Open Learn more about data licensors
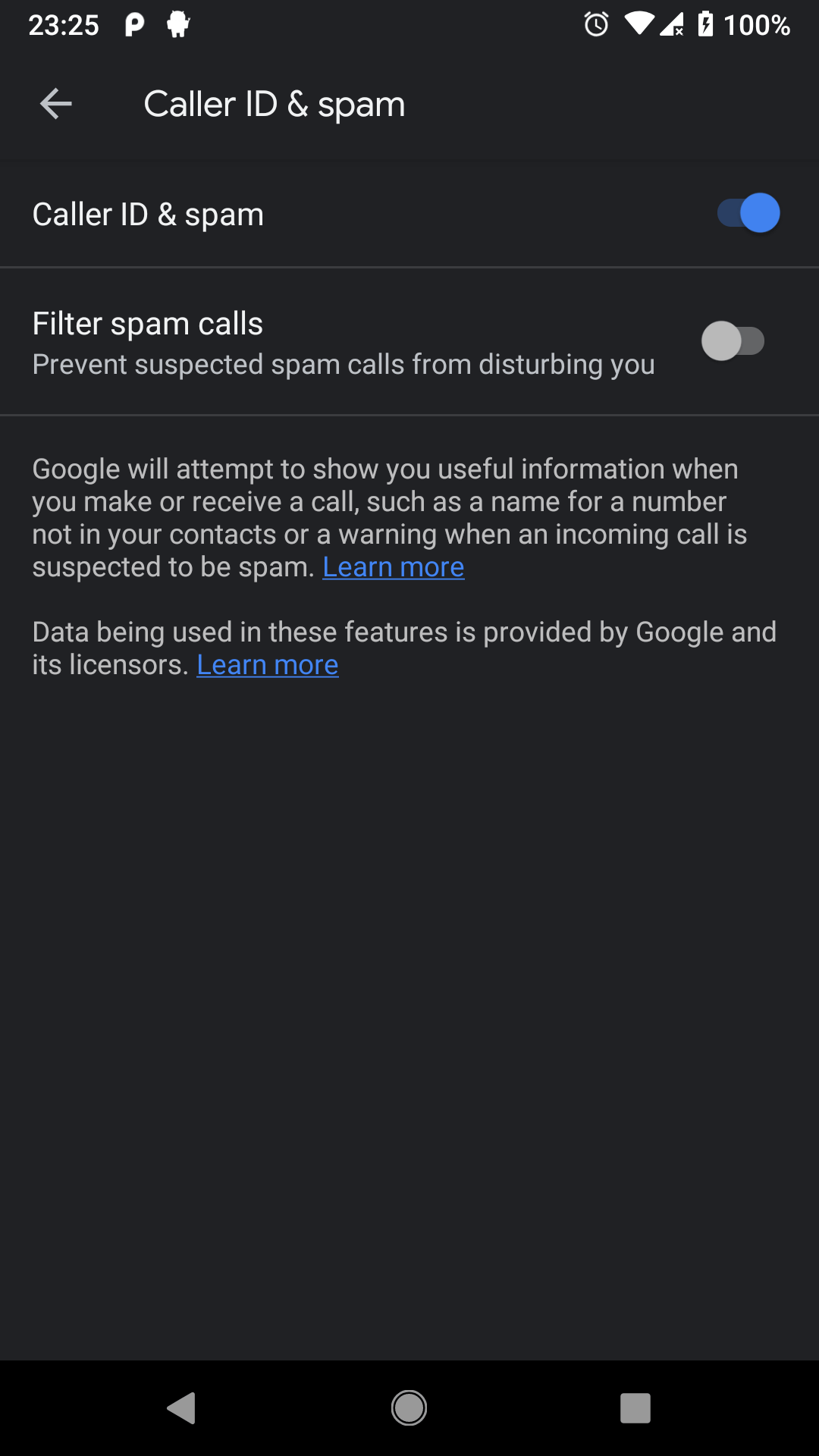Viewport: 819px width, 1456px height. (x=268, y=664)
